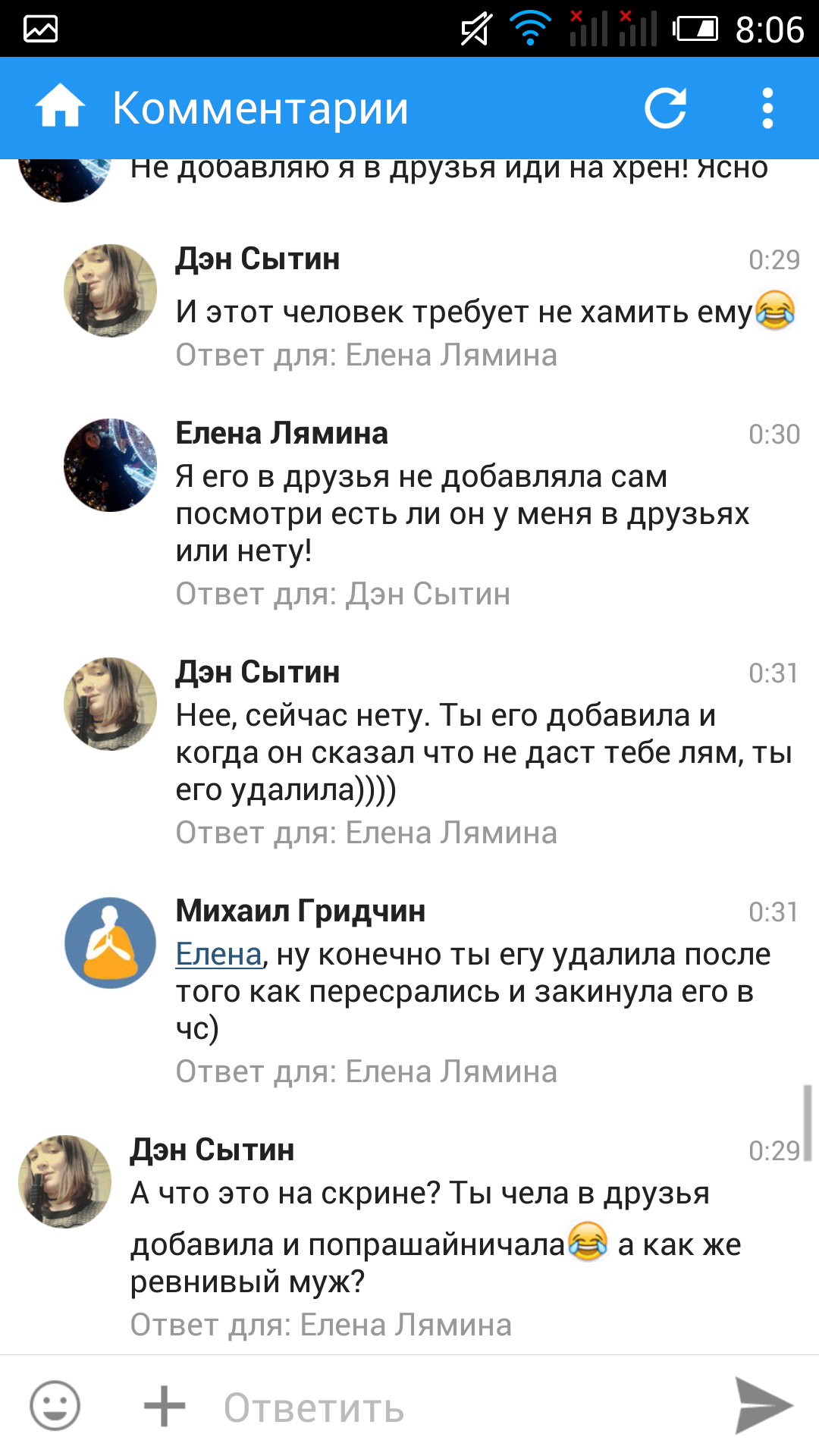Send the reply with the arrow icon
The height and width of the screenshot is (1456, 819).
point(763,1405)
